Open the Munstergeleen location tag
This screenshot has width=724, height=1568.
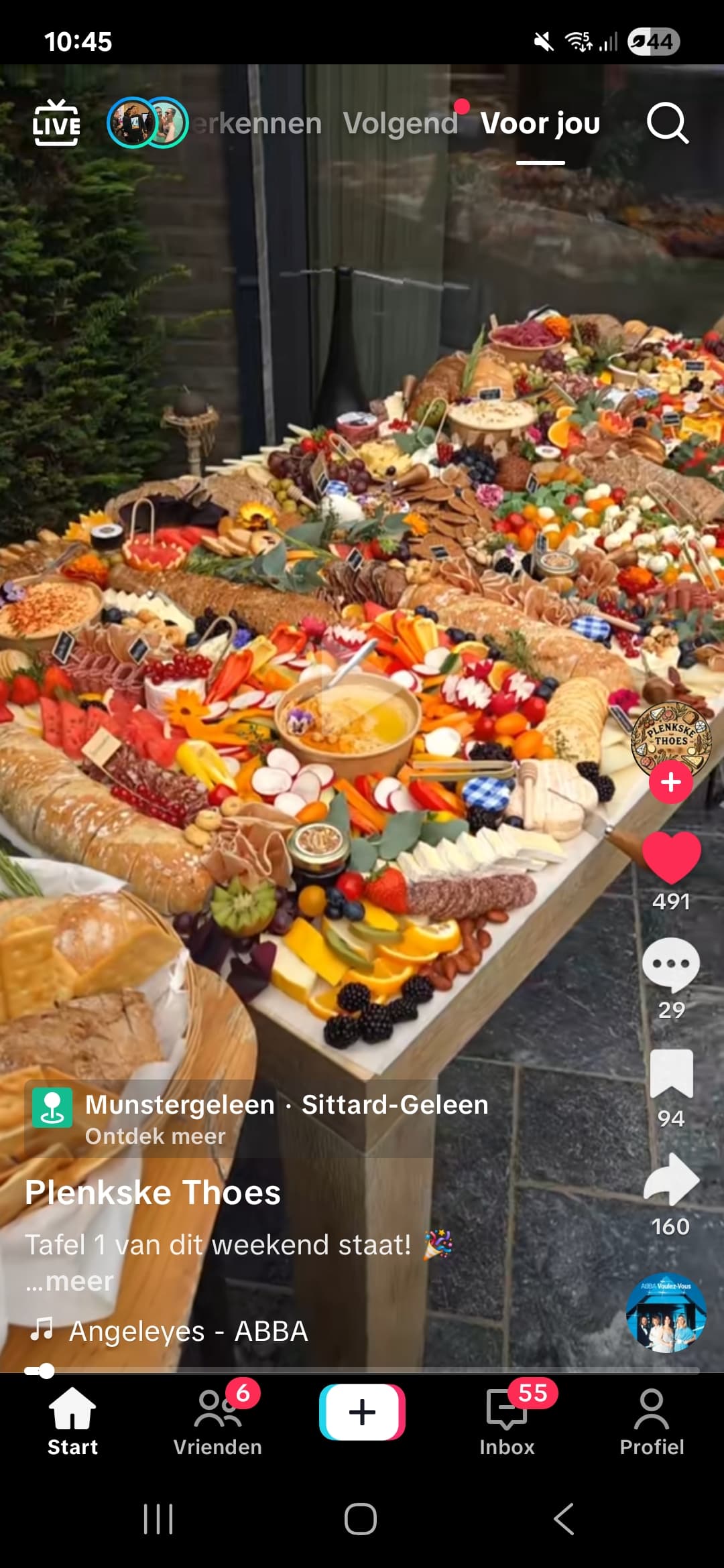coord(257,1118)
